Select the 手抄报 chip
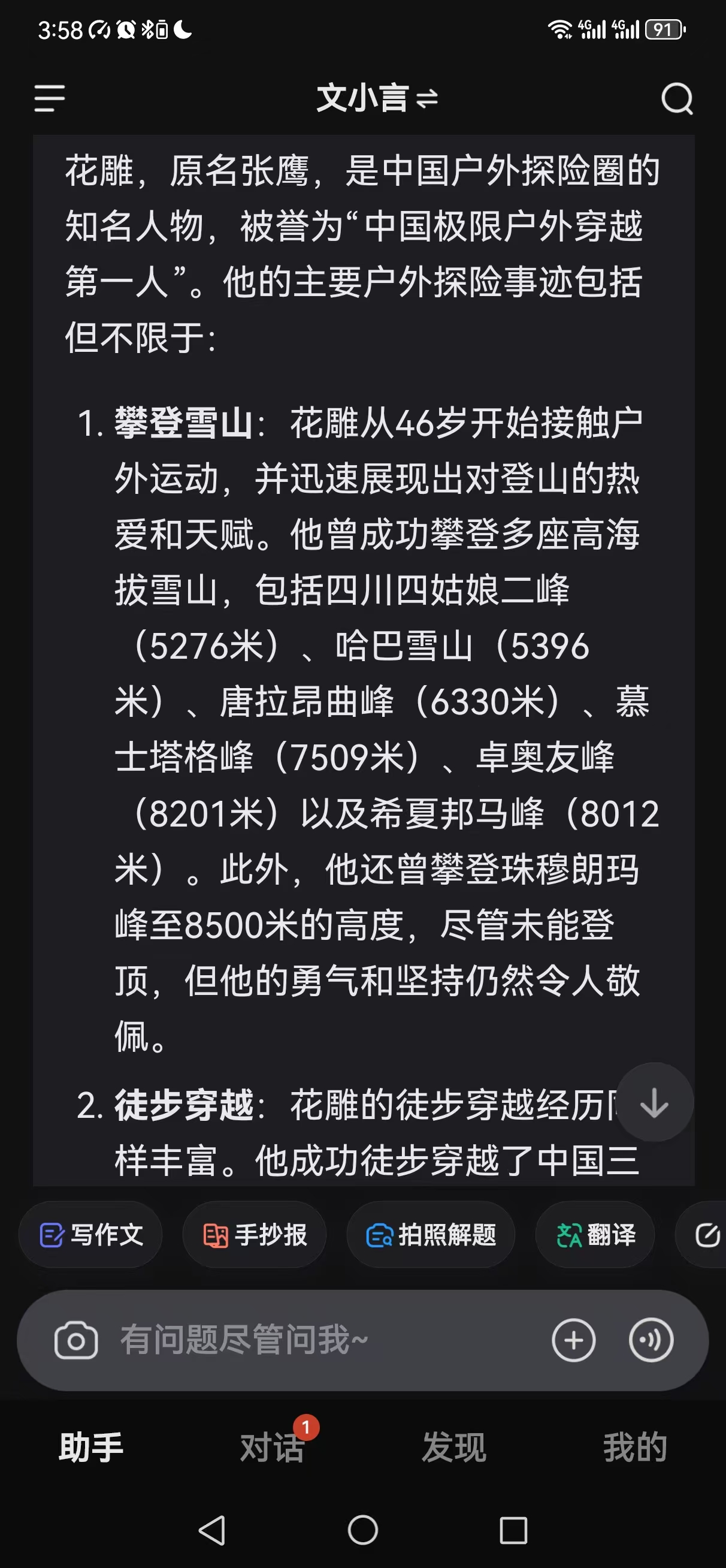The width and height of the screenshot is (726, 1568). pos(255,1235)
